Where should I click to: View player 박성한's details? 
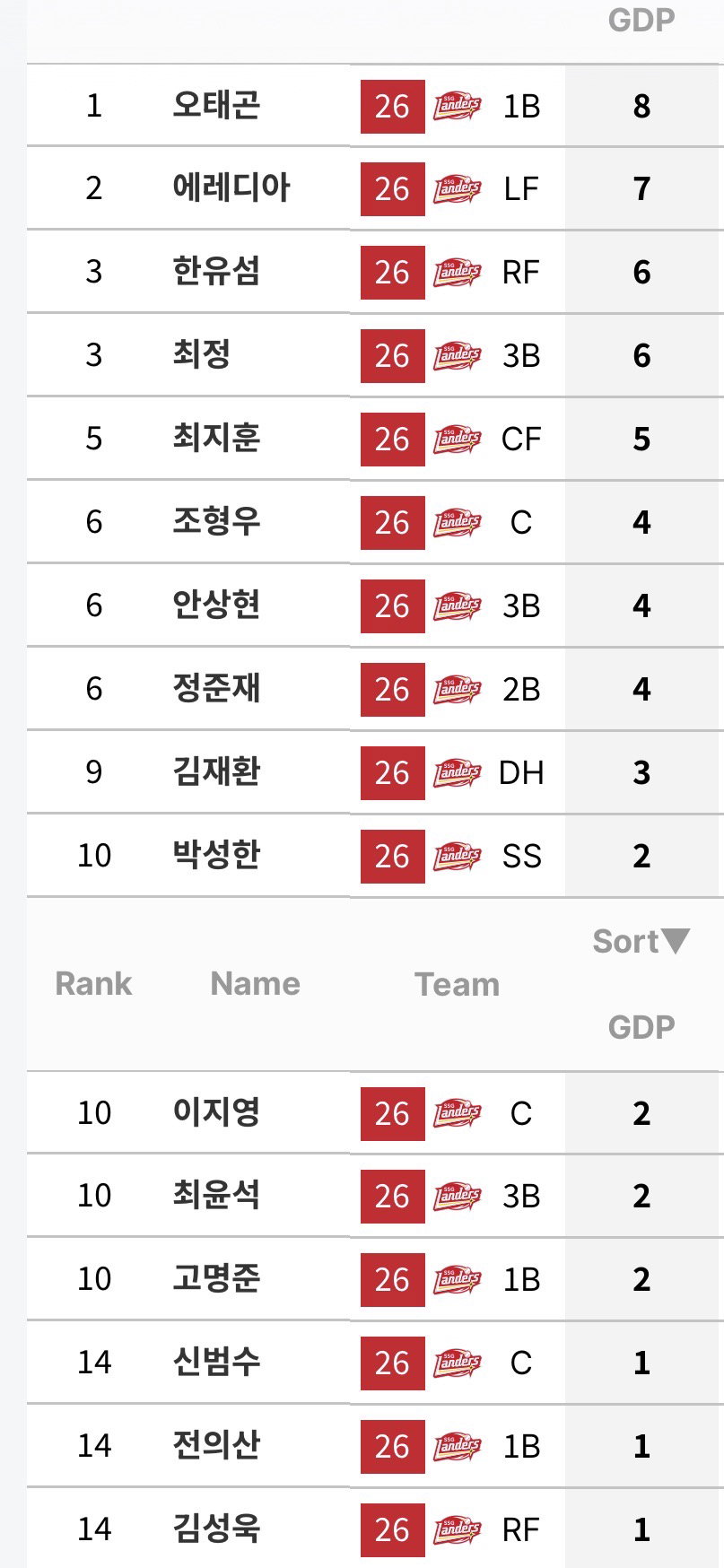point(216,856)
